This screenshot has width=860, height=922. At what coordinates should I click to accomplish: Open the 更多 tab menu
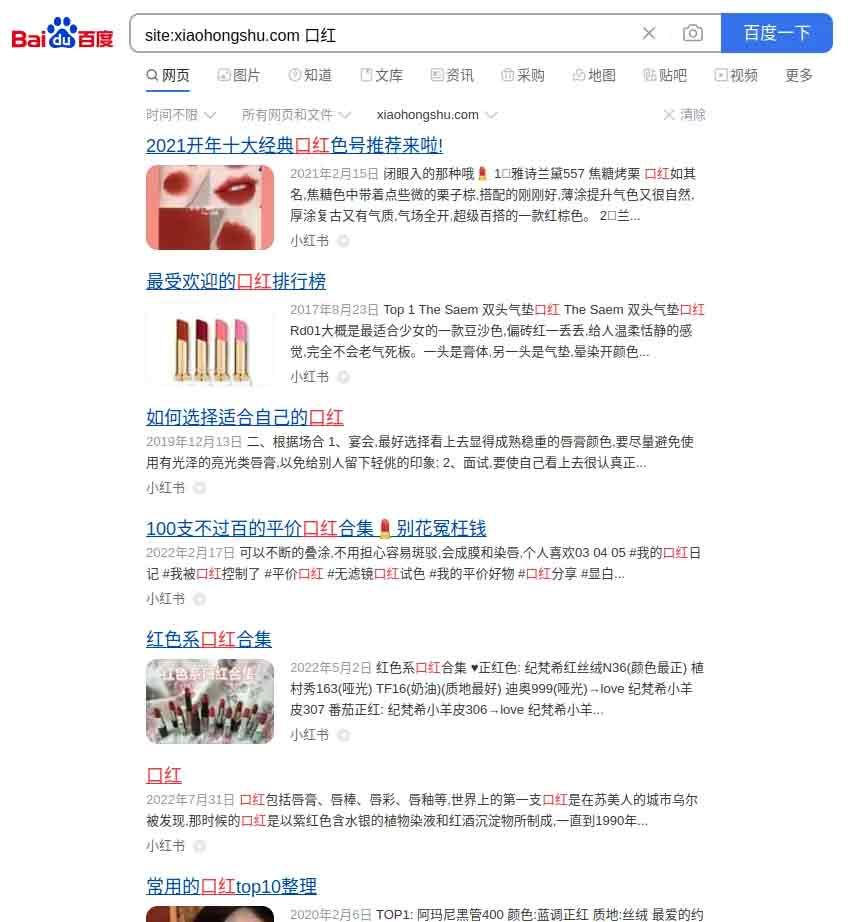click(x=799, y=75)
